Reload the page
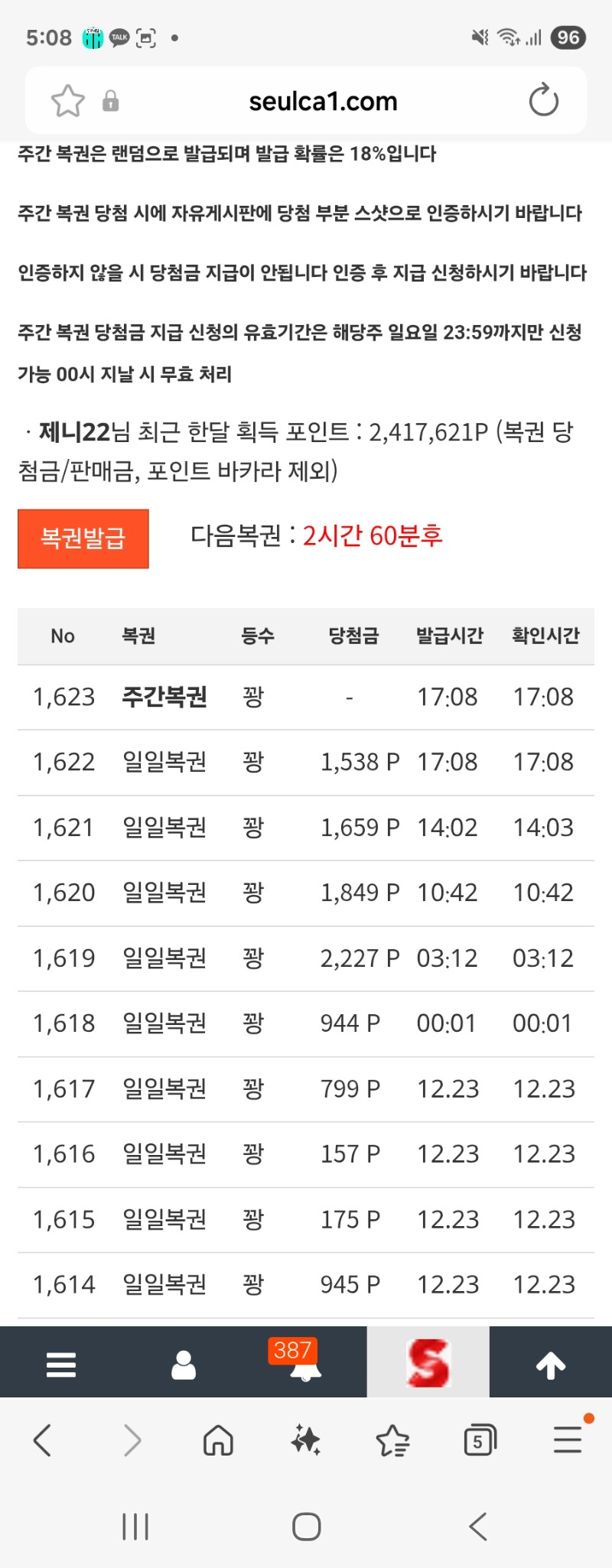This screenshot has width=612, height=1568. (x=543, y=101)
